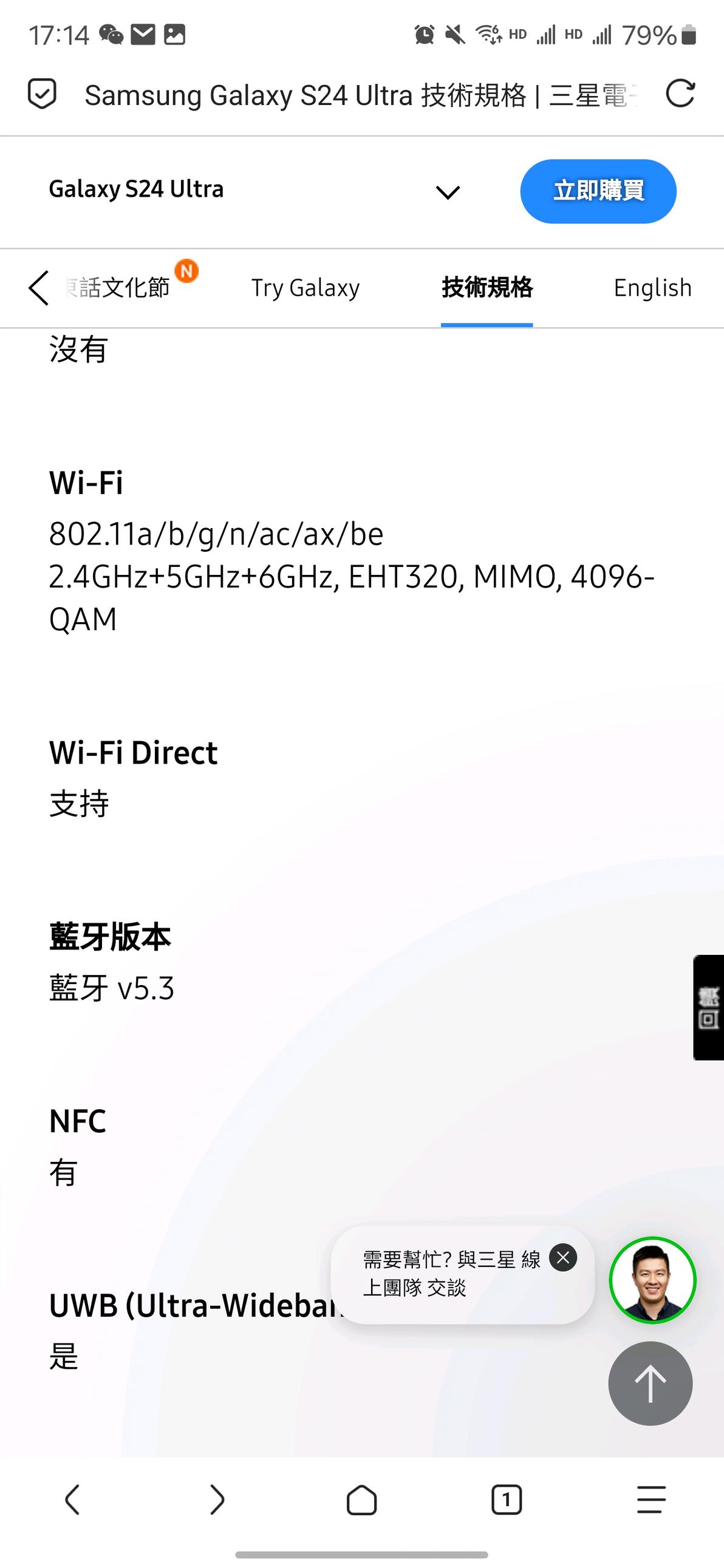The width and height of the screenshot is (724, 1568).
Task: Expand the Galaxy S24 Ultra dropdown
Action: pos(448,192)
